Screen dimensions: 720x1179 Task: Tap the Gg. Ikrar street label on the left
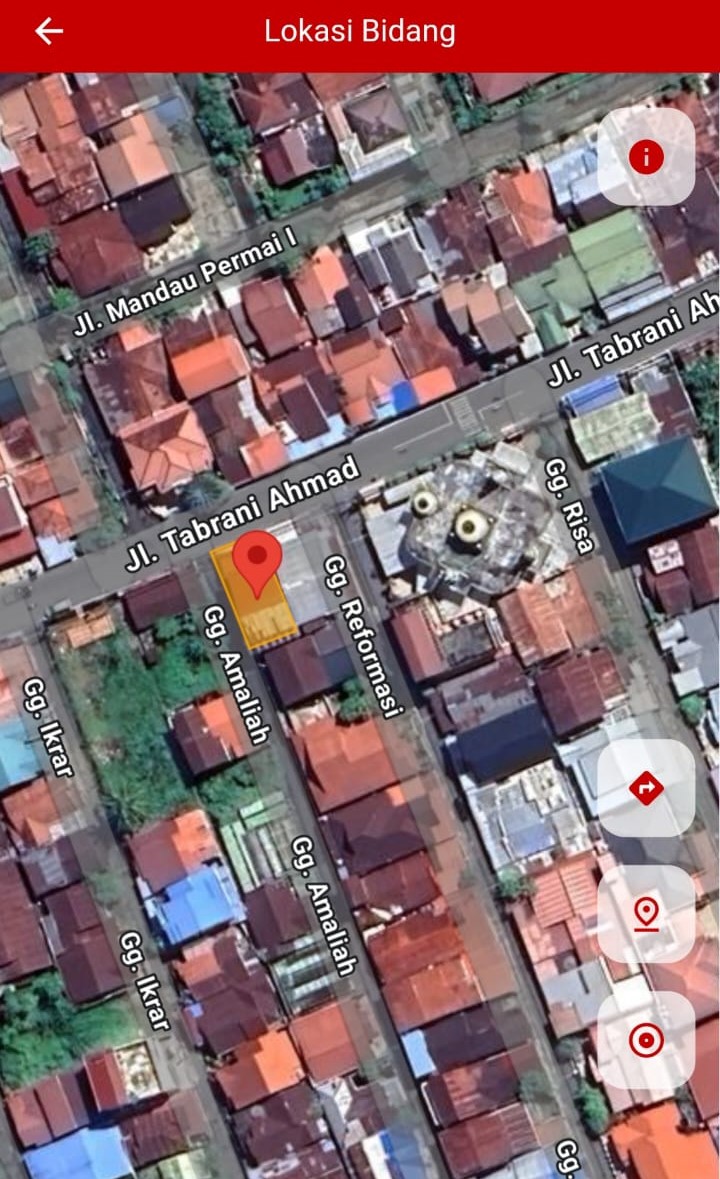(x=47, y=730)
